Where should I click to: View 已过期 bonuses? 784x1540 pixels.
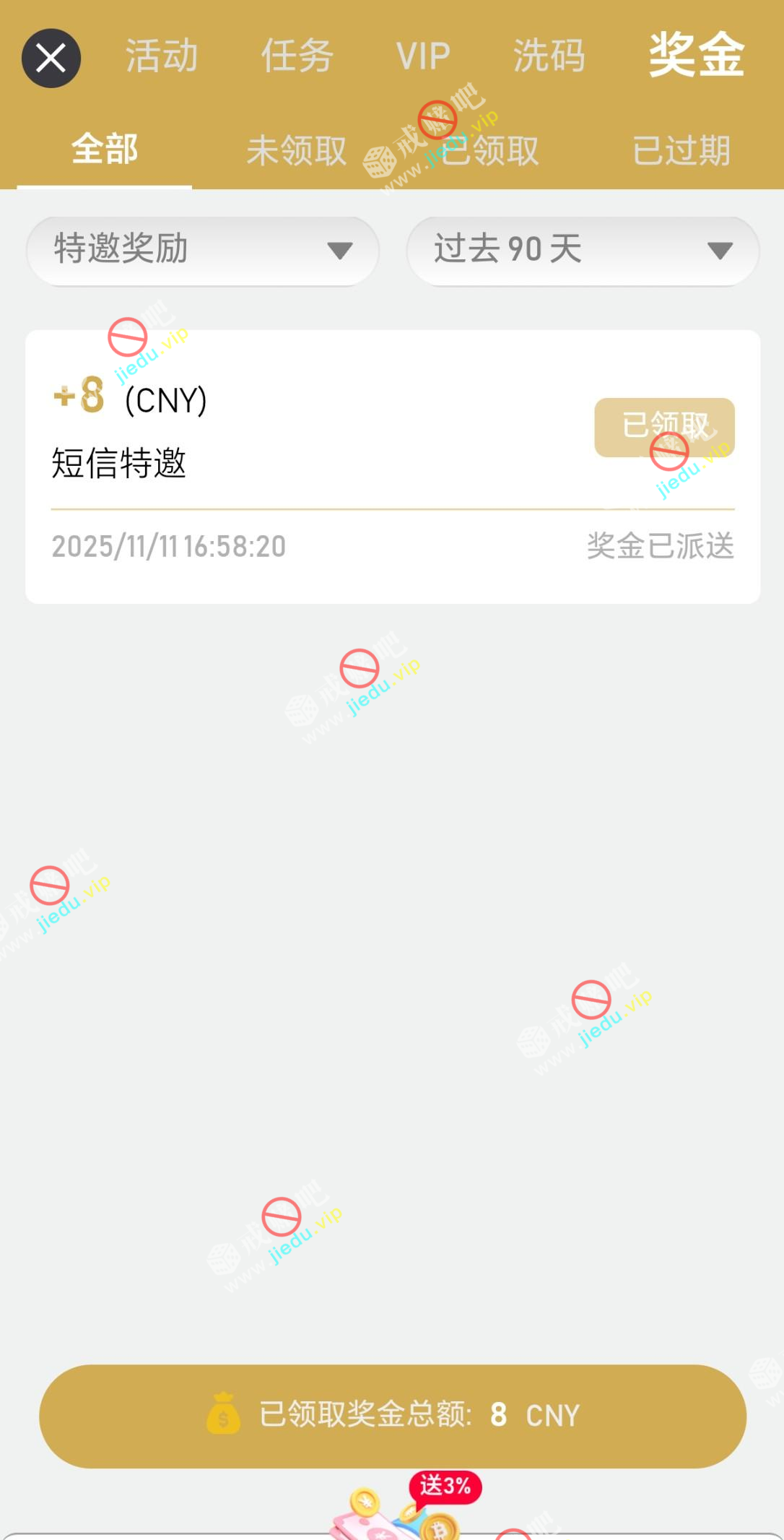[681, 151]
